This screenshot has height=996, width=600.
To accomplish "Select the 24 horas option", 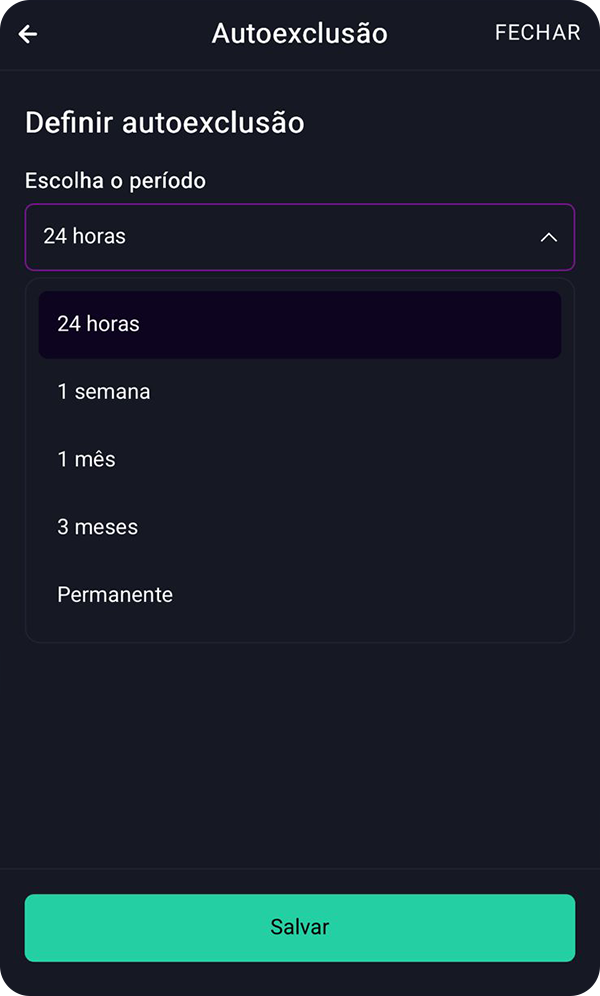I will coord(299,324).
